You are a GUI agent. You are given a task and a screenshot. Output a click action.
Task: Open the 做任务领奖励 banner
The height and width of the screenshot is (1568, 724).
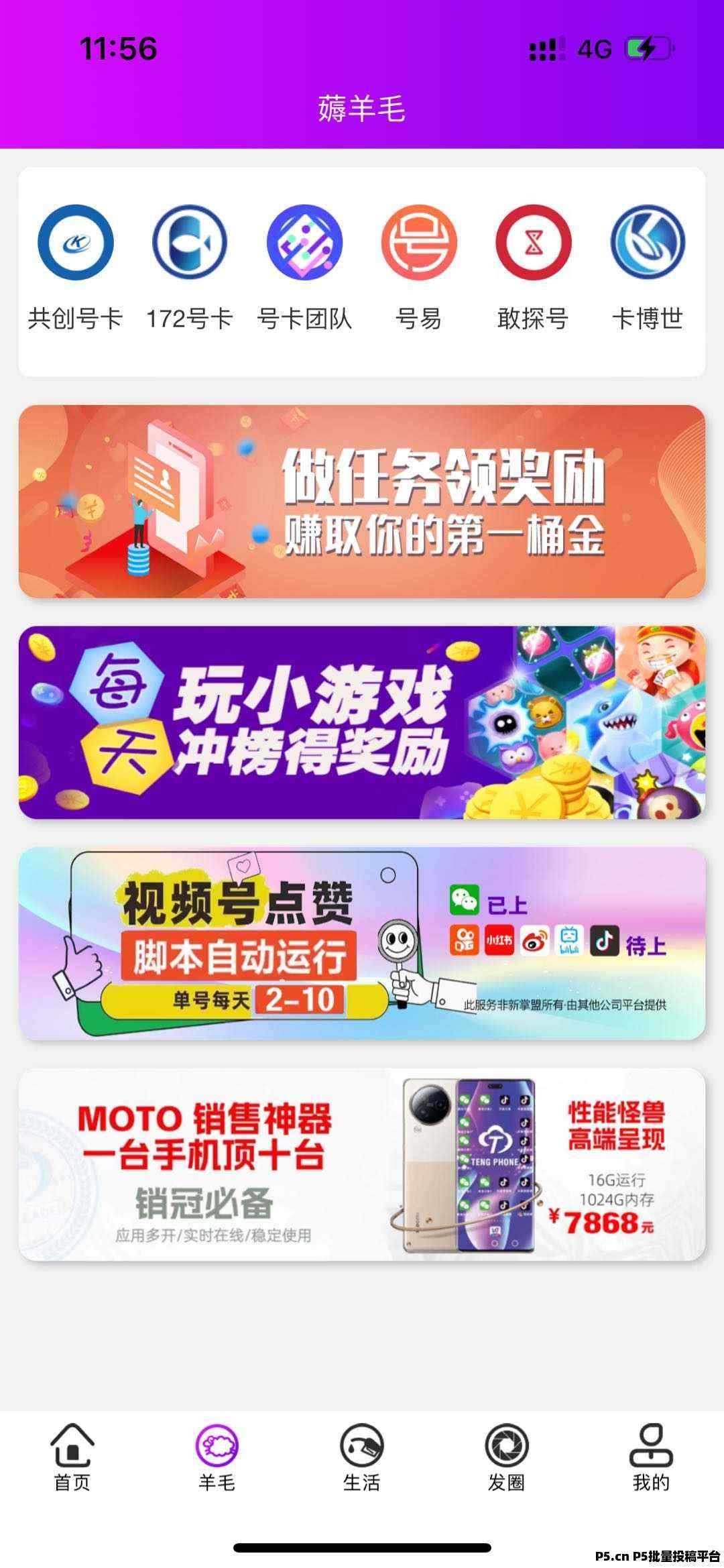coord(362,501)
